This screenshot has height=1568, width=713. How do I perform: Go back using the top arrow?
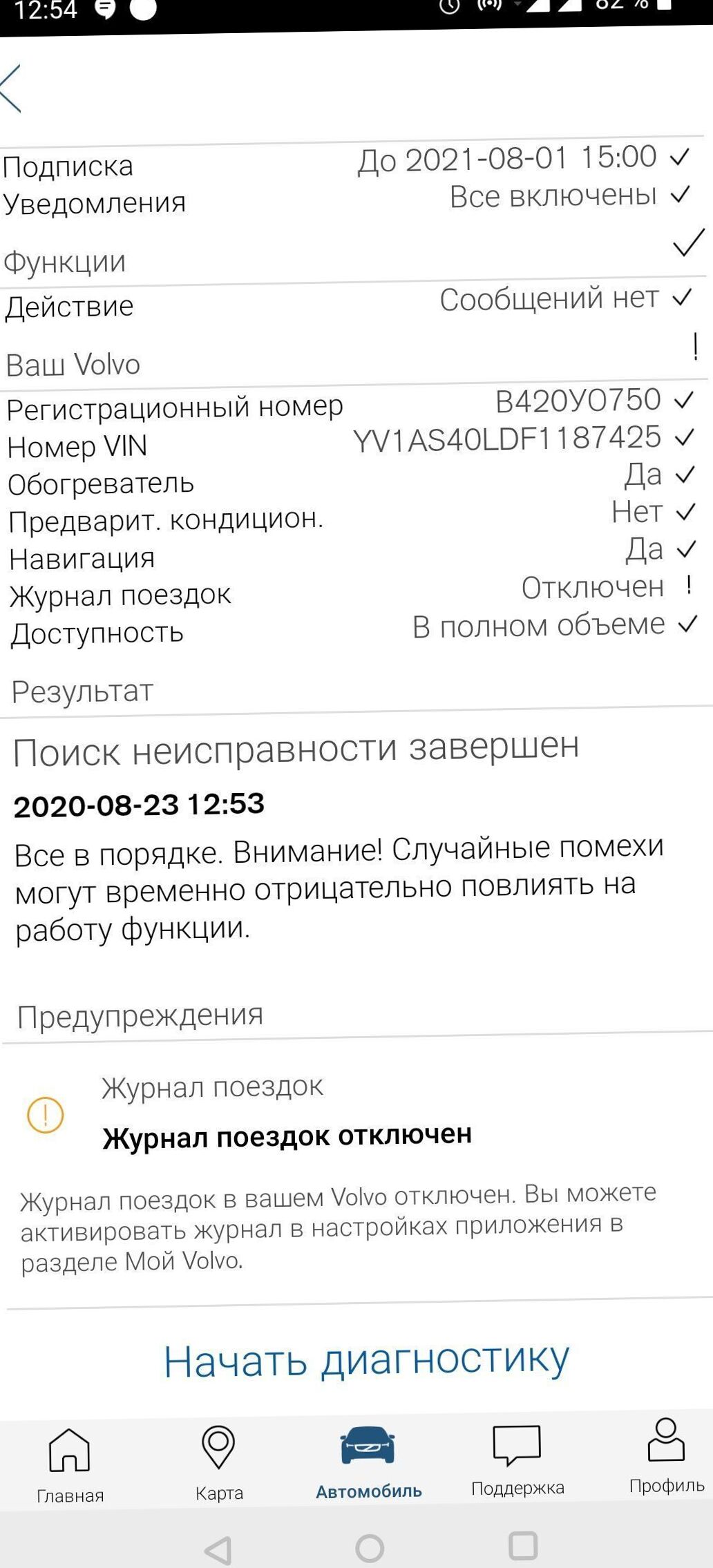click(12, 88)
